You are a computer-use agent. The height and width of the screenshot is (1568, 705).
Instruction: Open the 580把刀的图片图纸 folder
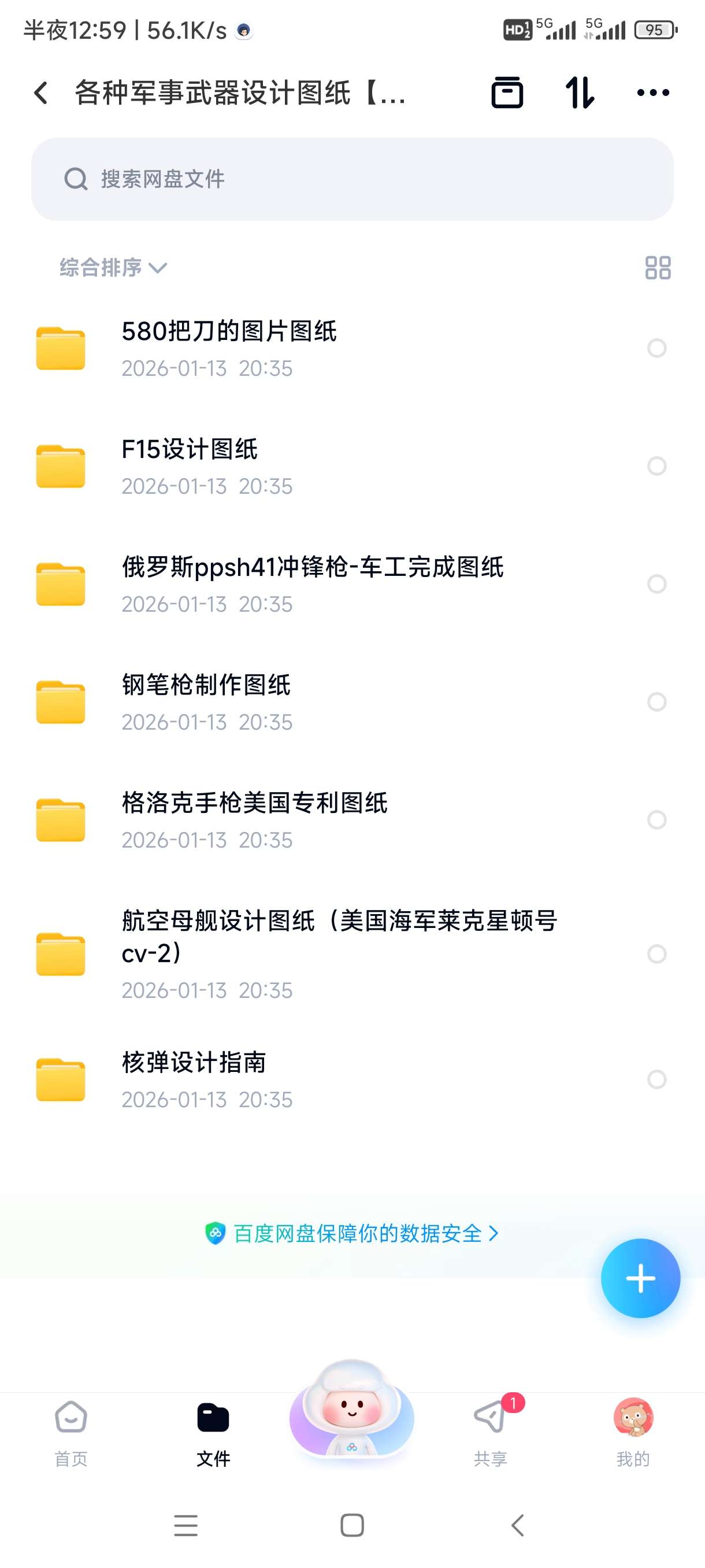(x=229, y=347)
